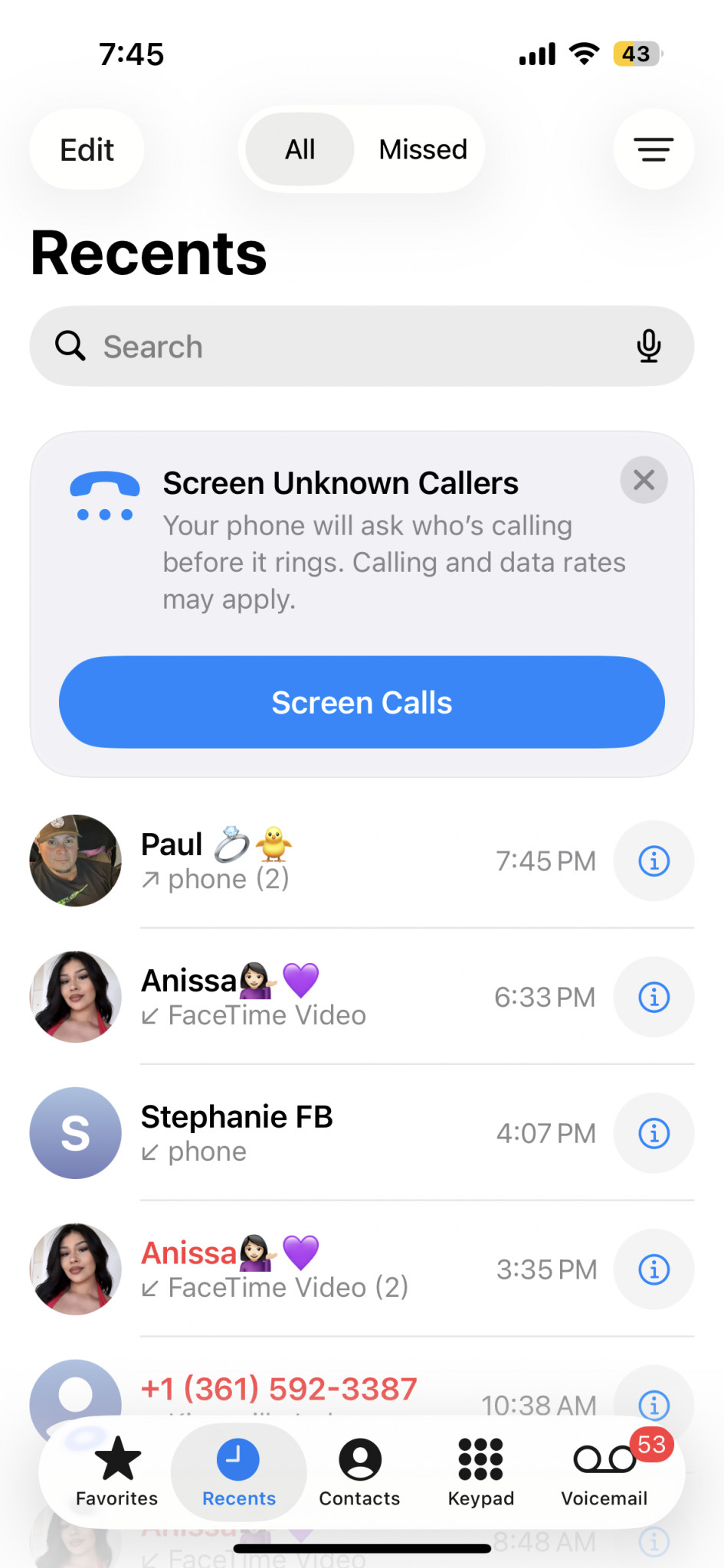Return Anissa's missed 3:35 PM FaceTime call
This screenshot has width=724, height=1568.
point(306,1270)
